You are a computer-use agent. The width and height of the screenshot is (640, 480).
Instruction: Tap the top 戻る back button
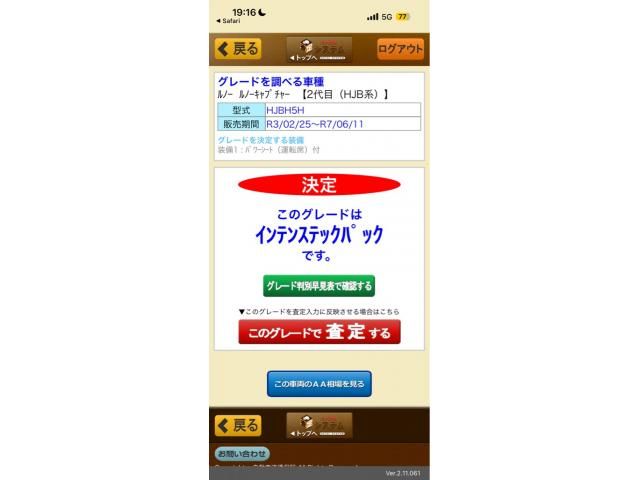coord(238,49)
